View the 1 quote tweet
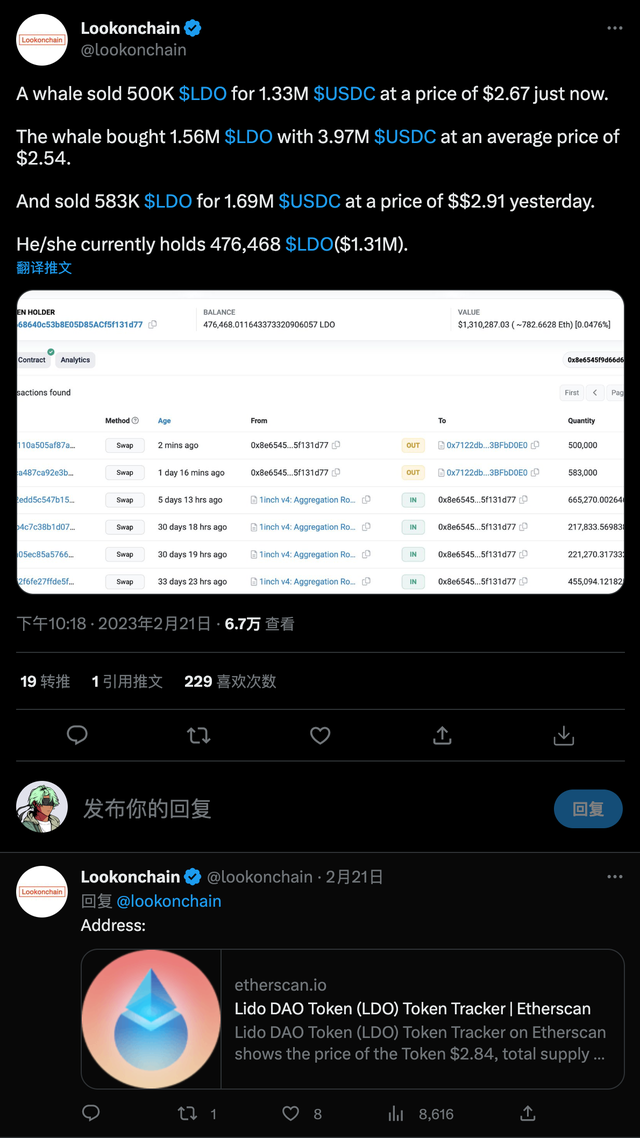Image resolution: width=640 pixels, height=1138 pixels. (x=127, y=681)
